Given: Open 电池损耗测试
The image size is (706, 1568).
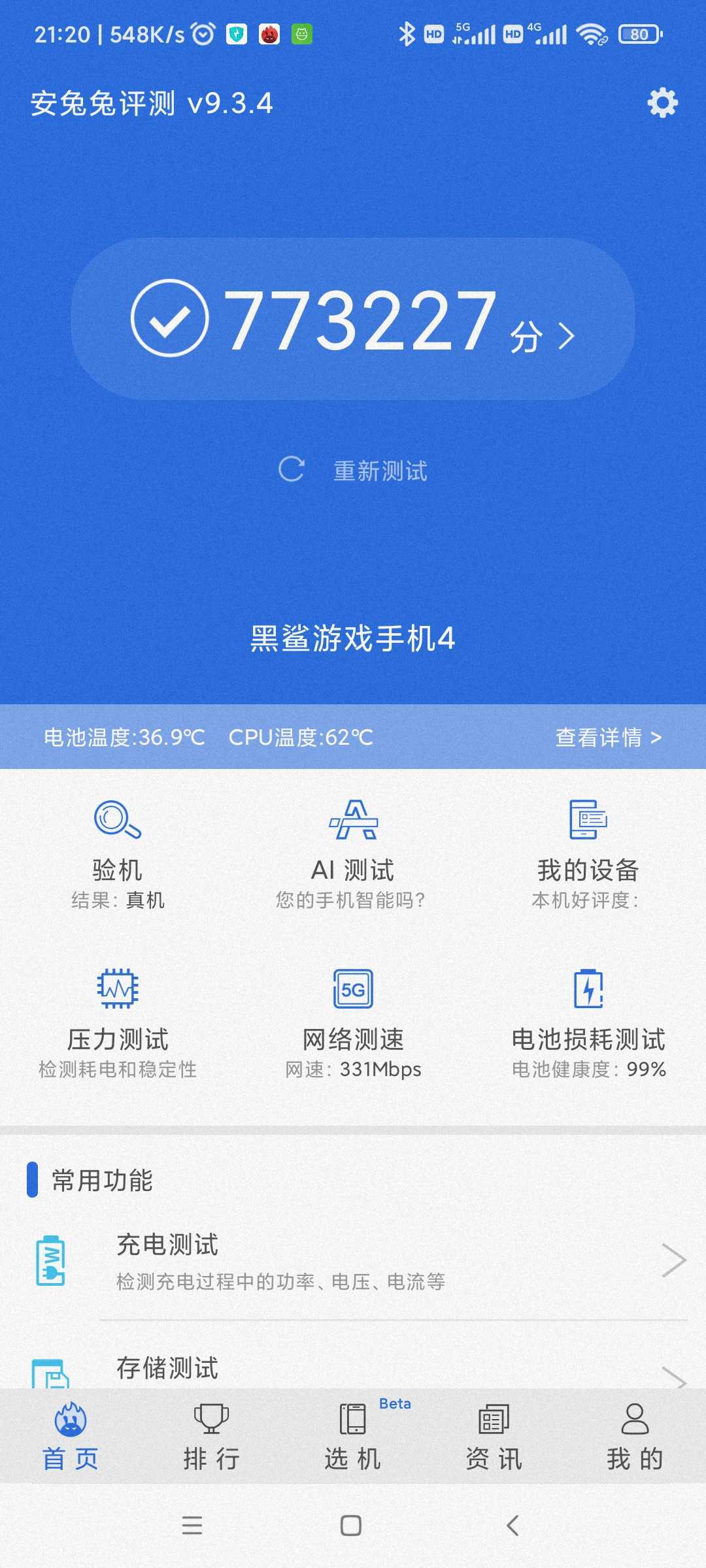Looking at the screenshot, I should coord(588,1024).
